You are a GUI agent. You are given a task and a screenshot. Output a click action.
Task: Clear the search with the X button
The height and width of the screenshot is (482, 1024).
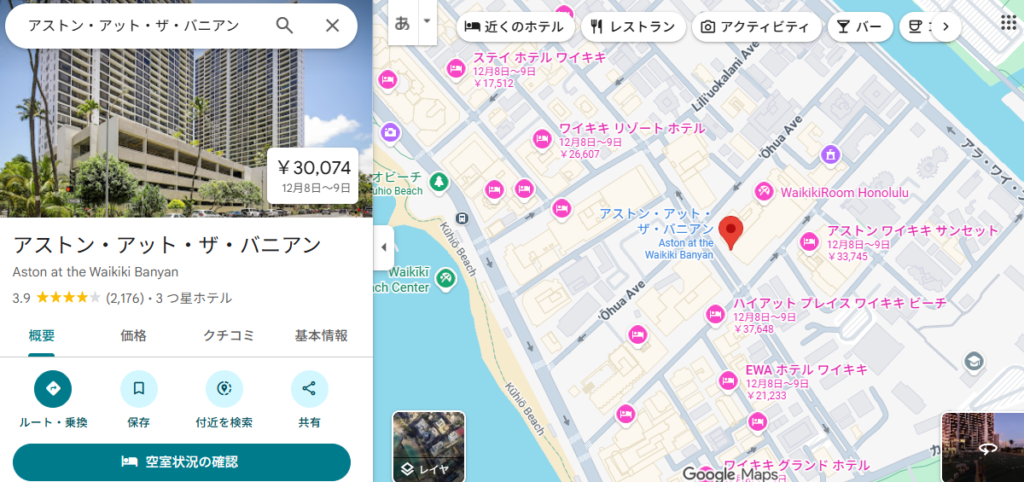[x=333, y=26]
